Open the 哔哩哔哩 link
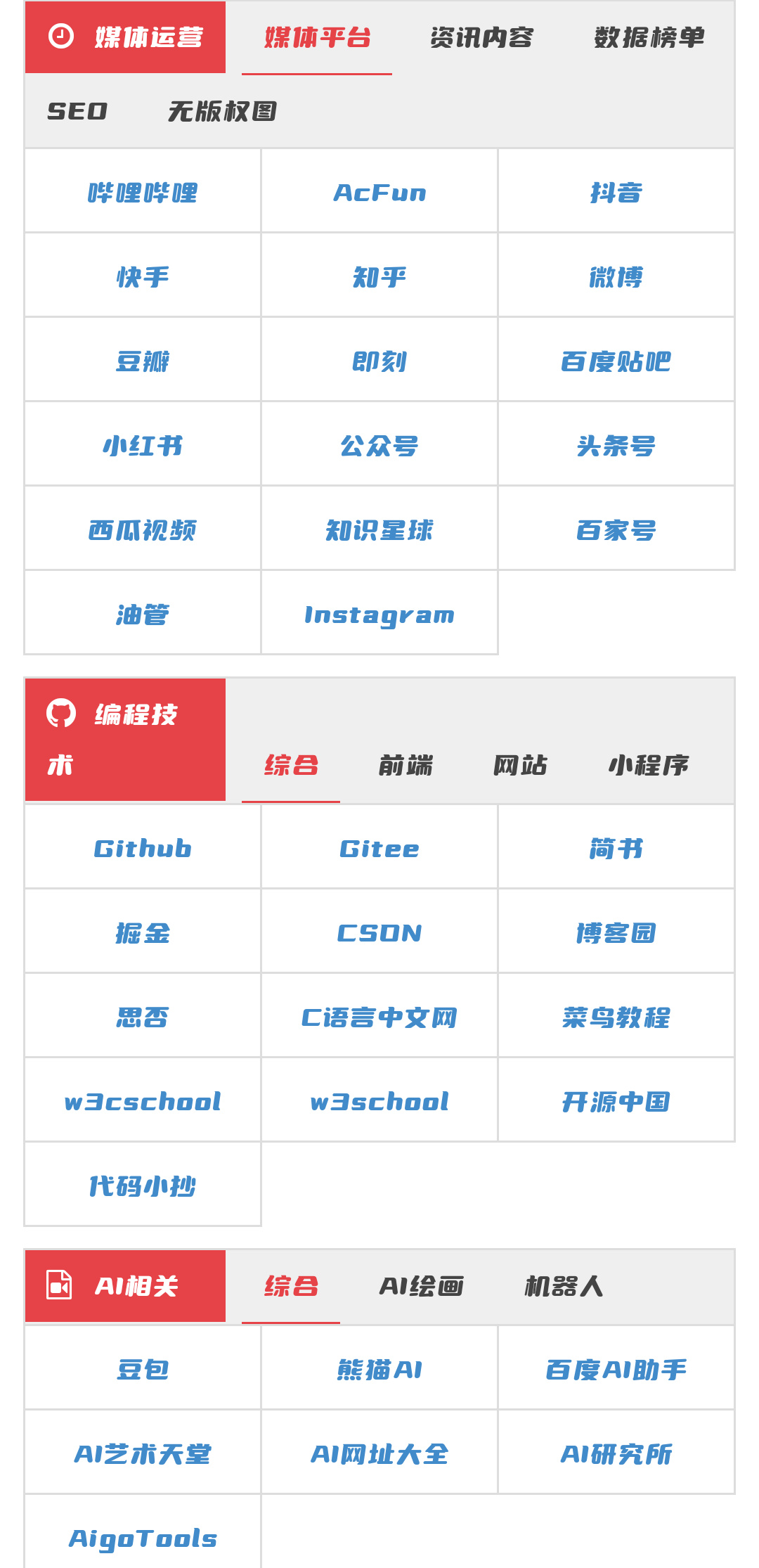This screenshot has width=759, height=1568. coord(143,193)
